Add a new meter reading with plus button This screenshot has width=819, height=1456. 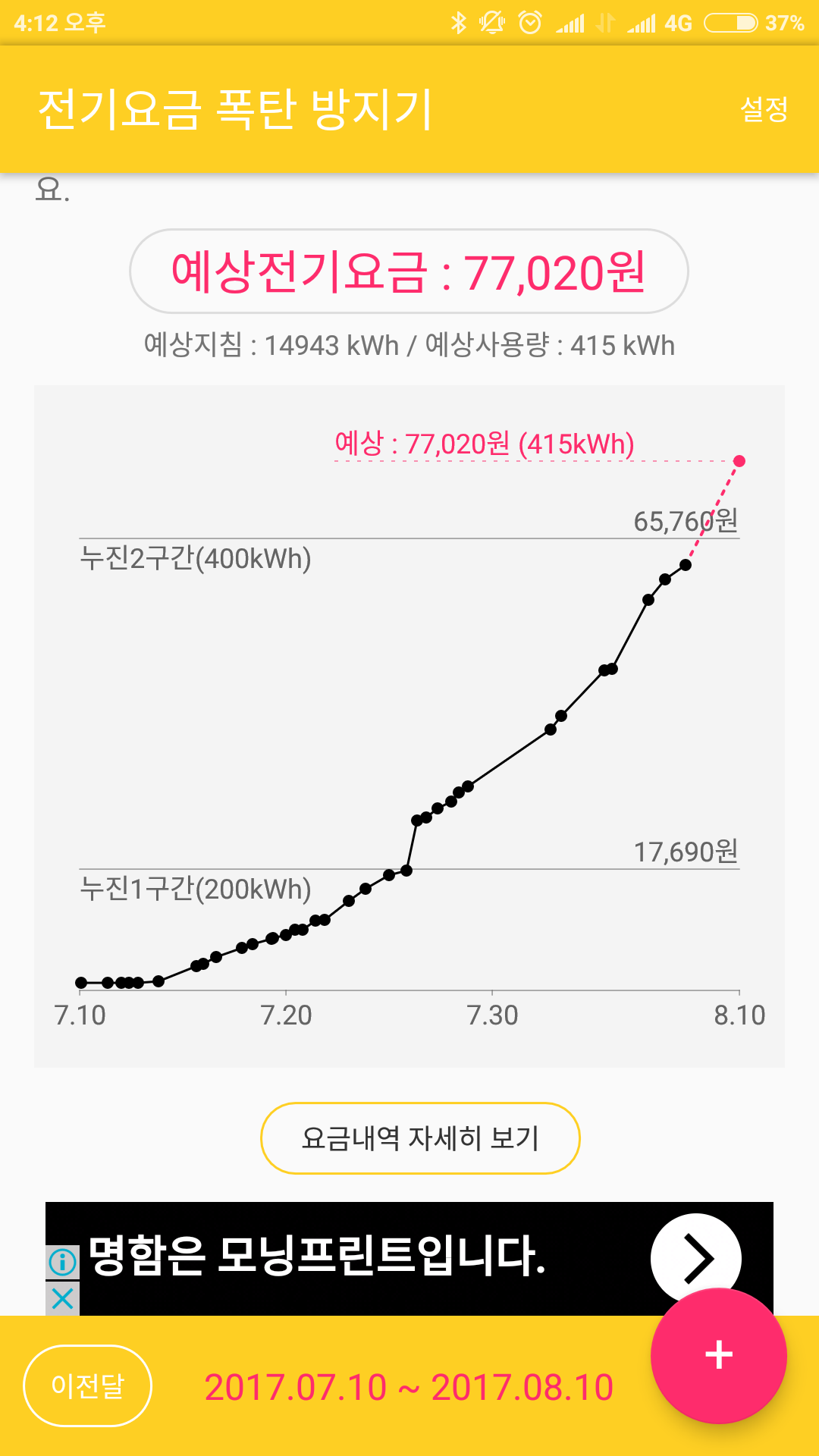[x=718, y=1355]
